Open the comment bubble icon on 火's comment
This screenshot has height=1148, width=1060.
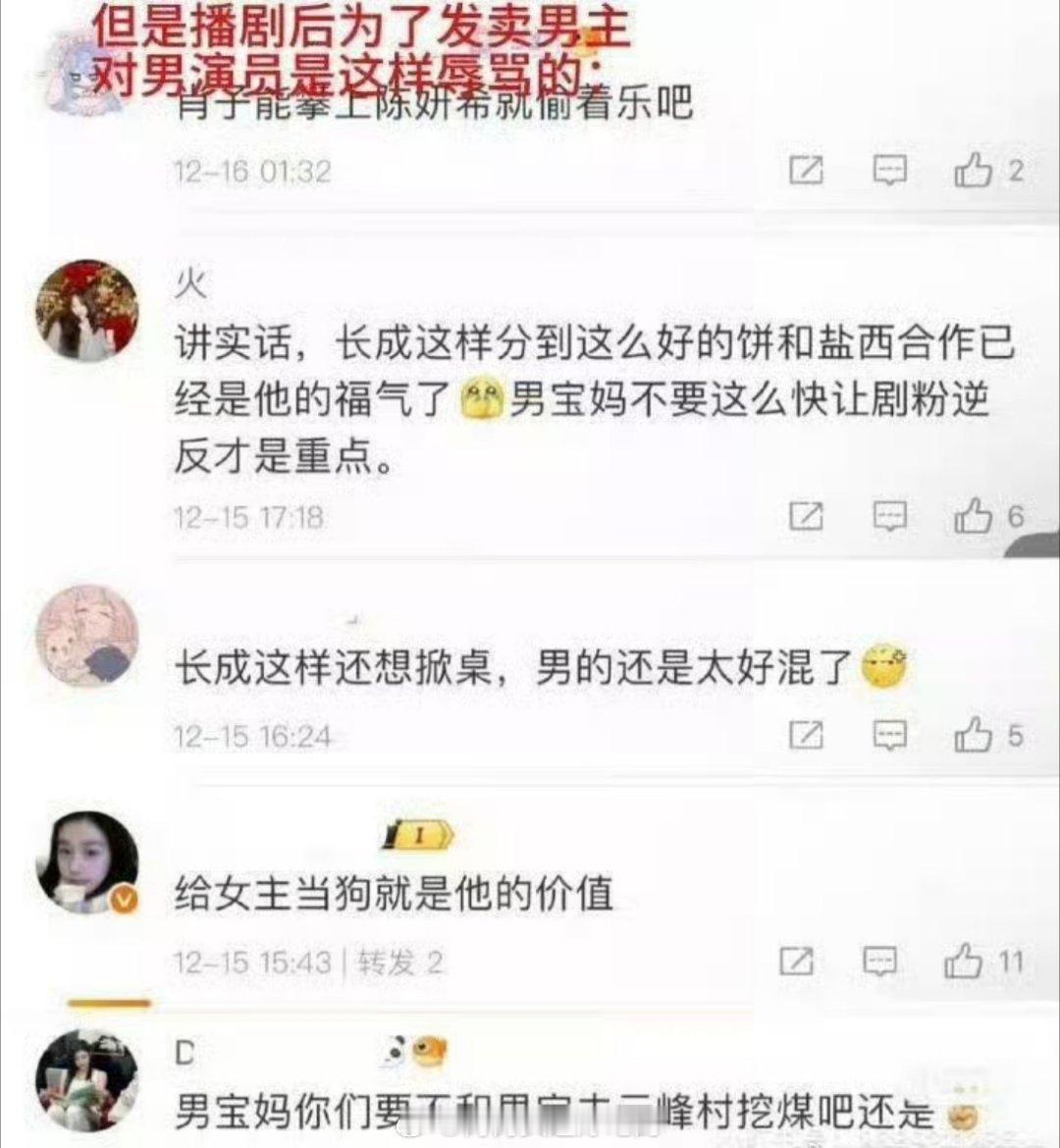888,515
